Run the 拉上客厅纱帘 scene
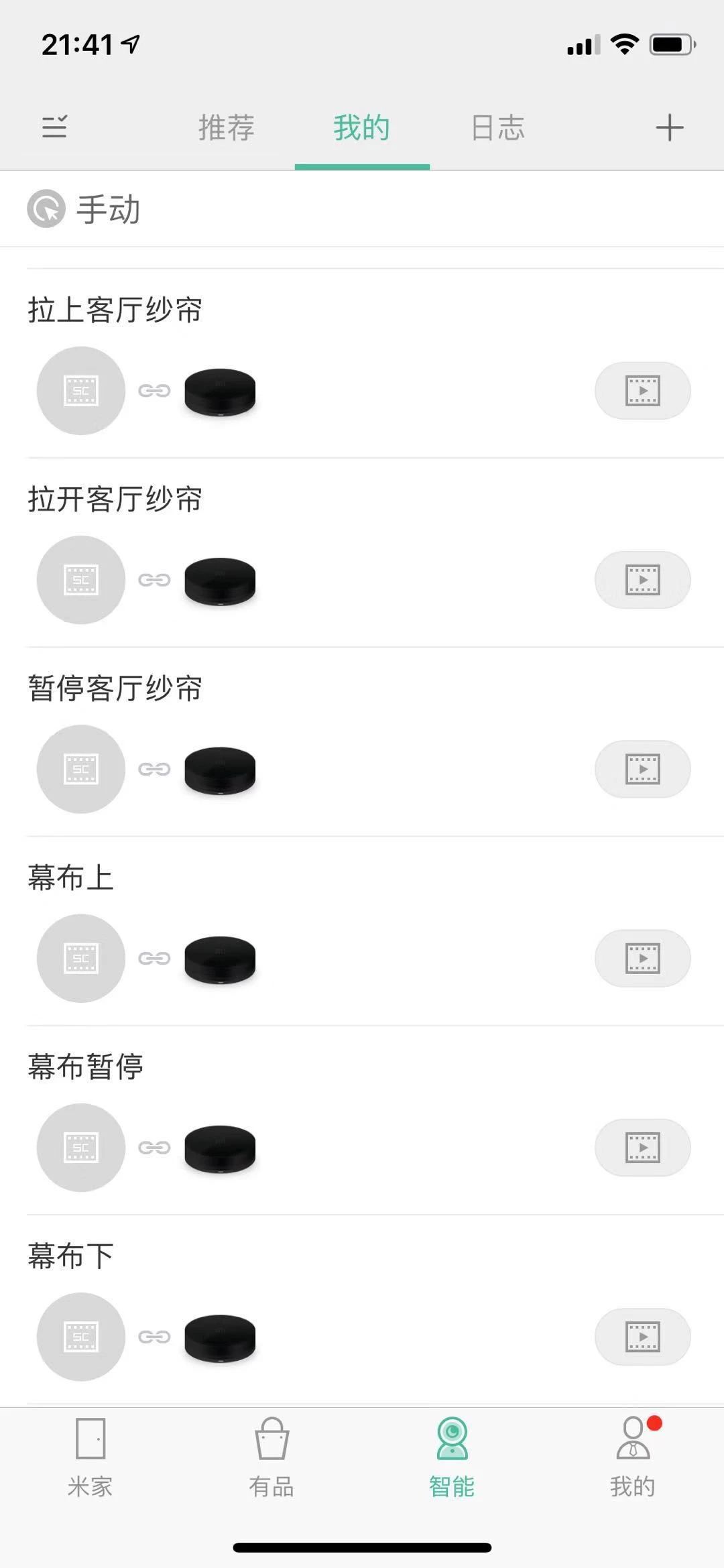Image resolution: width=724 pixels, height=1568 pixels. coord(643,391)
